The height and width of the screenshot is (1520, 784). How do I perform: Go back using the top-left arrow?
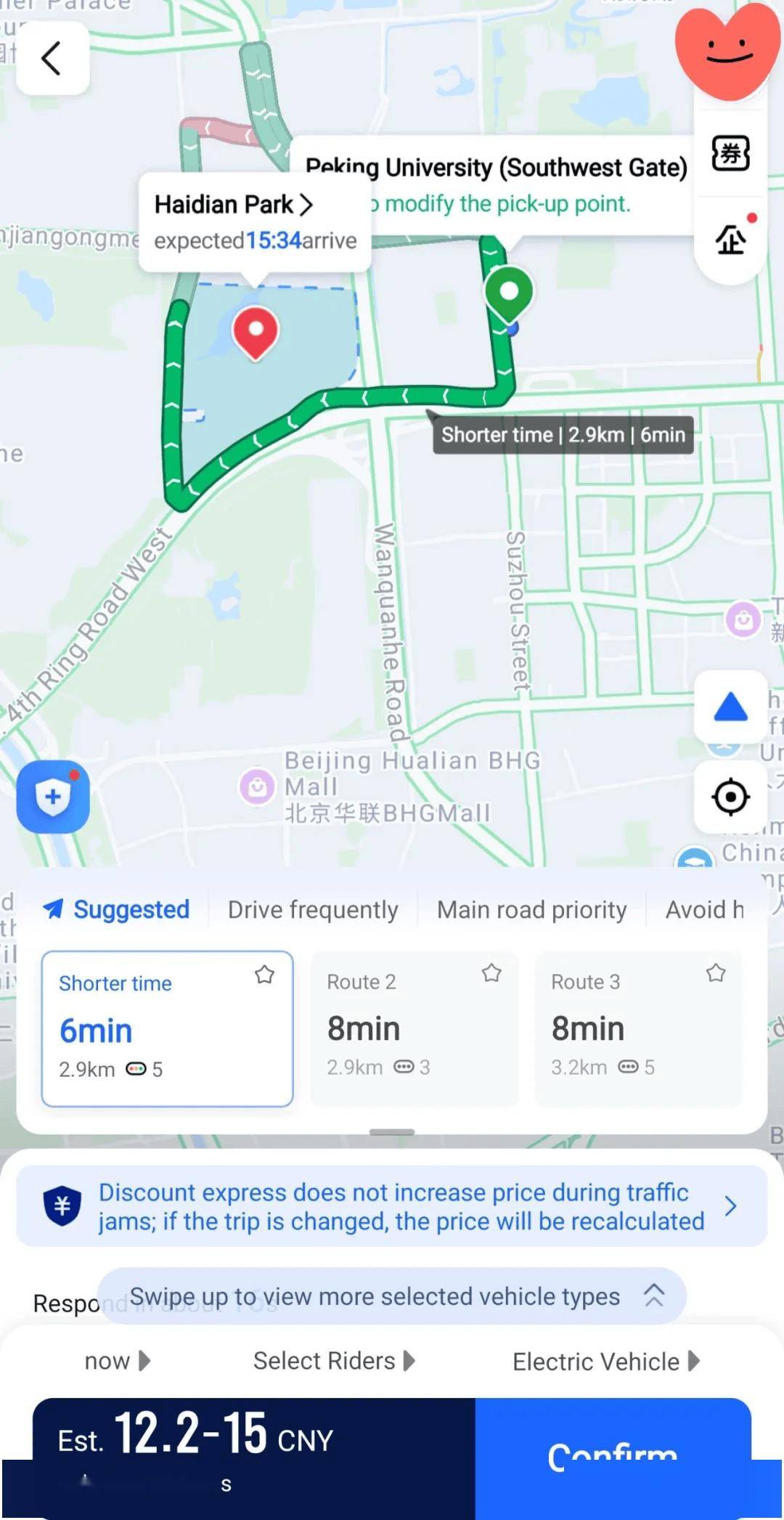pos(52,58)
